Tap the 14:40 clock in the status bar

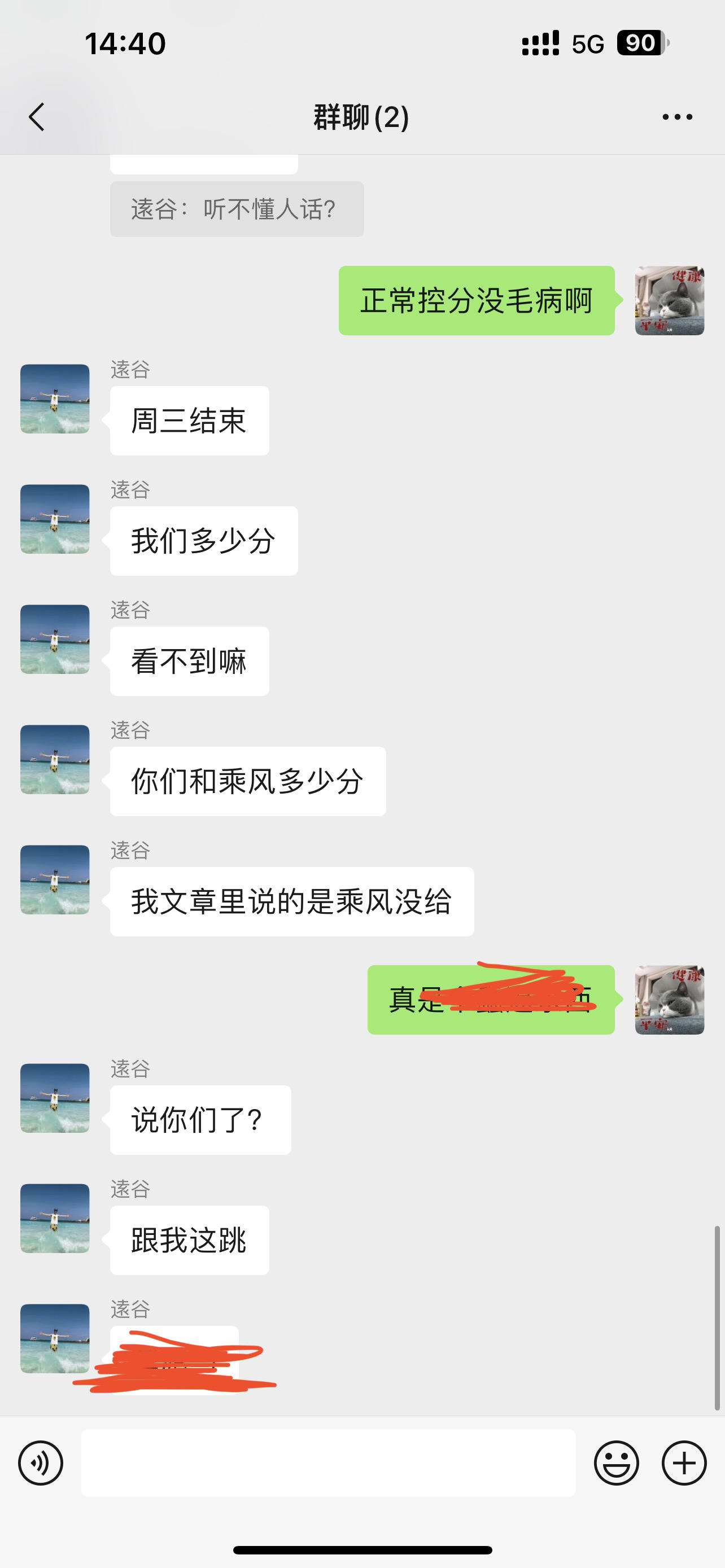124,42
